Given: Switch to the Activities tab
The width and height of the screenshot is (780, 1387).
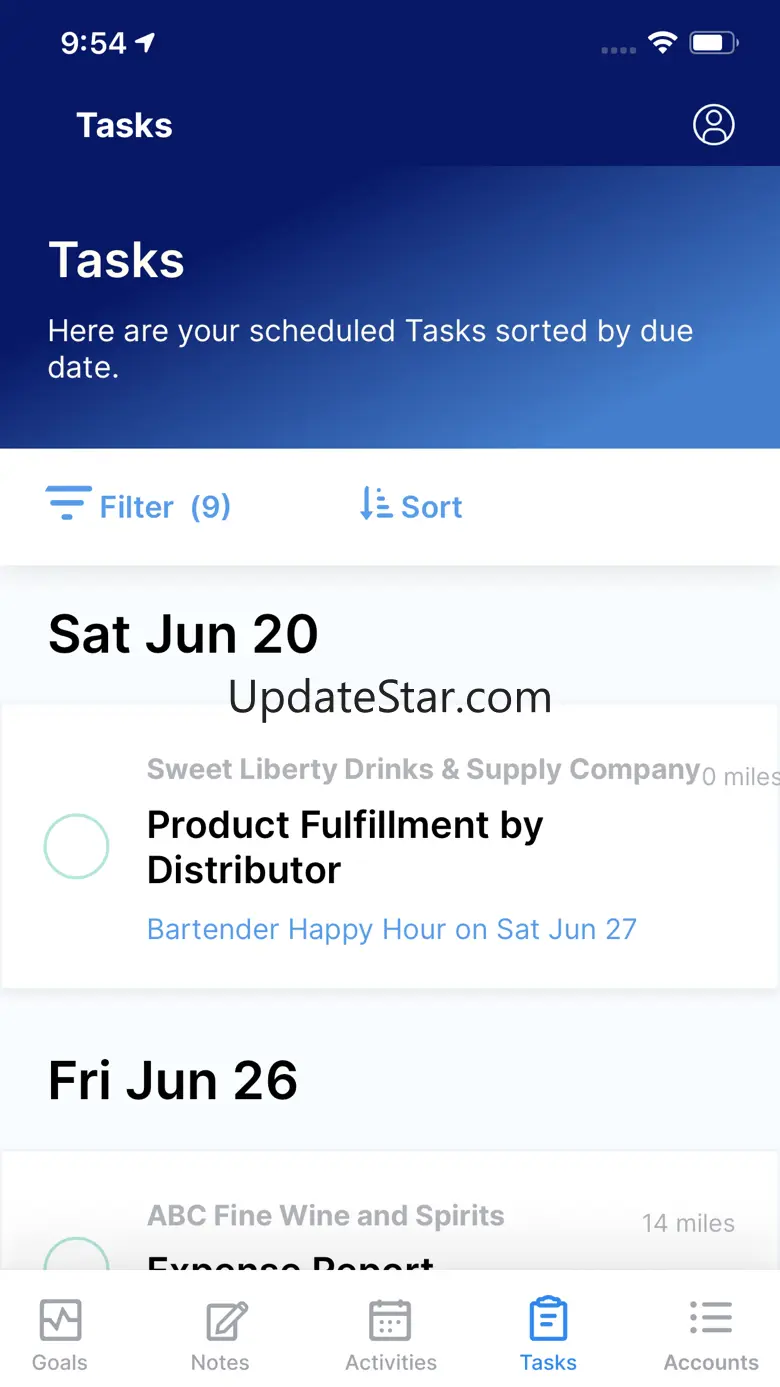Looking at the screenshot, I should [391, 1335].
